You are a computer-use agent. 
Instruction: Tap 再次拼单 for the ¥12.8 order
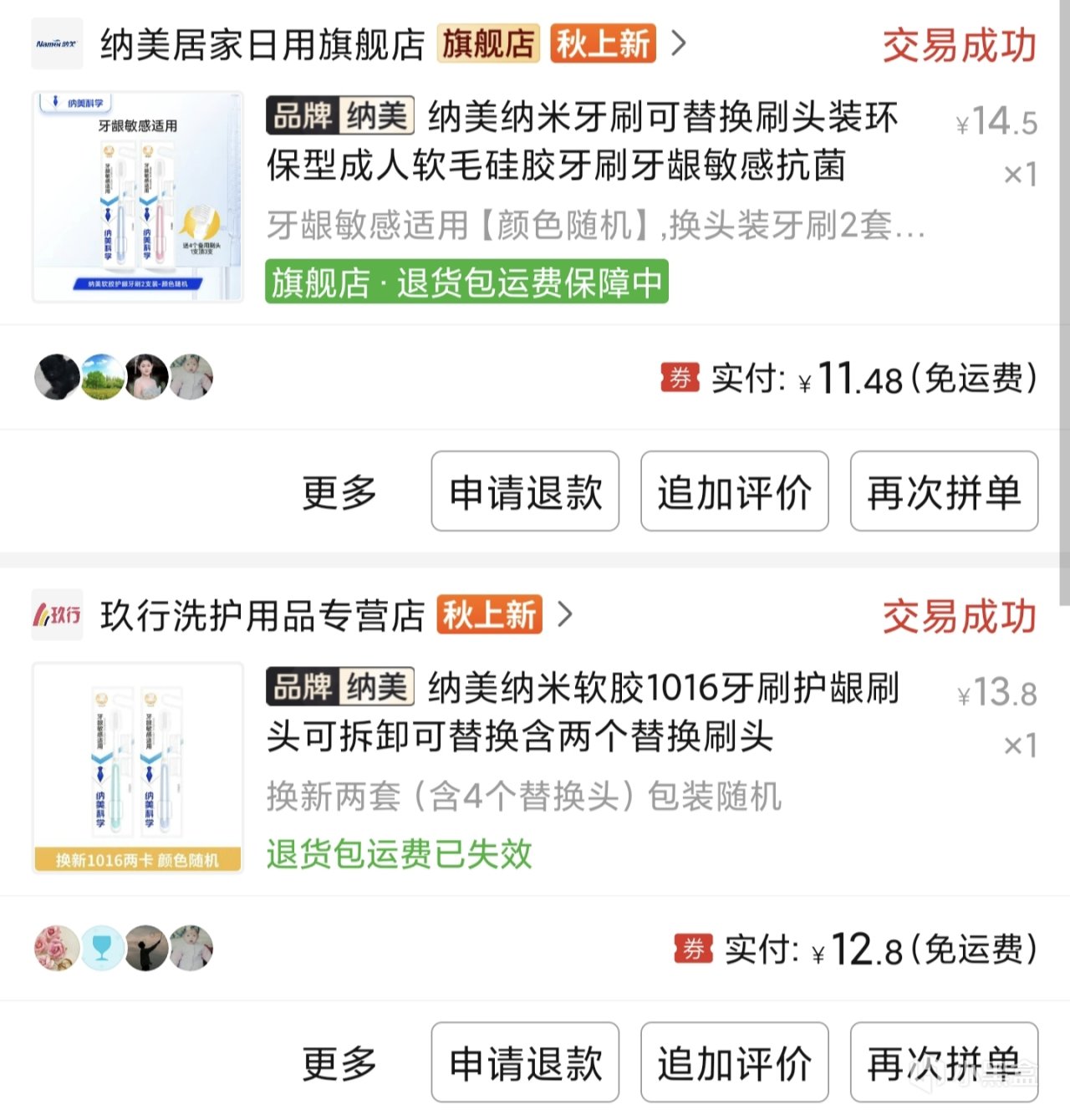click(x=944, y=1063)
